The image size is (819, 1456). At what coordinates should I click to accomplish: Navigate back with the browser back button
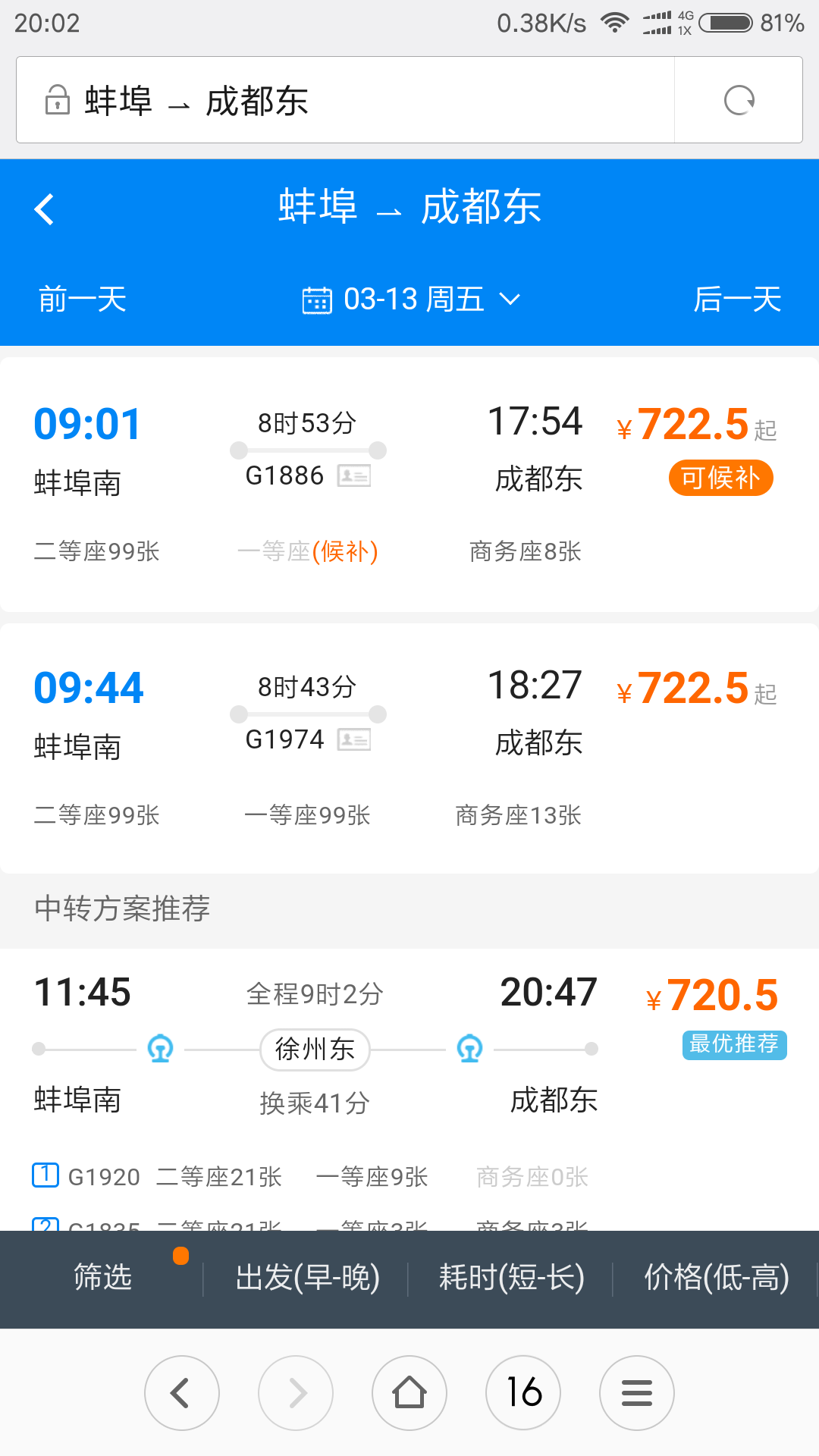182,1392
